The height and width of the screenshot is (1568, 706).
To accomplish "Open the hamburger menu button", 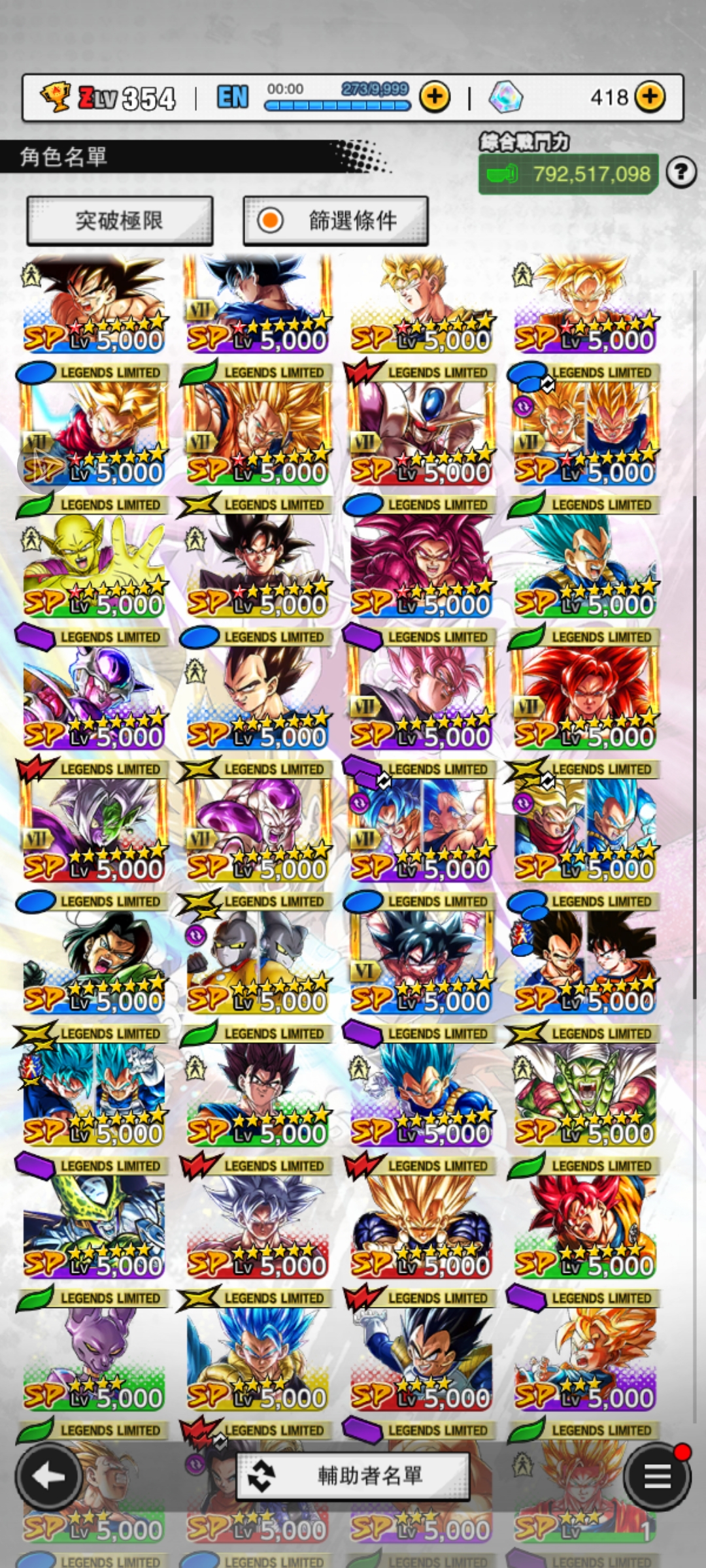I will click(657, 1476).
